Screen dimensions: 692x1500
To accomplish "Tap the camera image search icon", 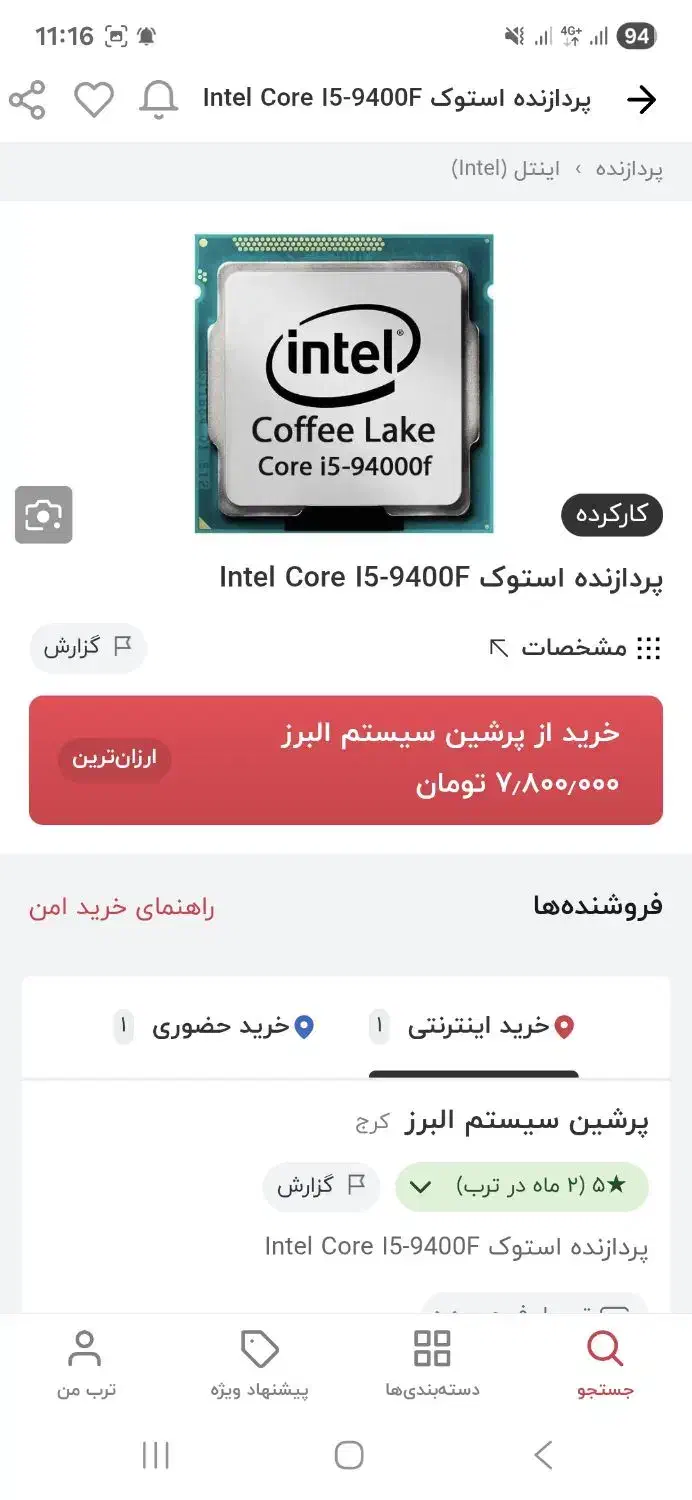I will [44, 515].
